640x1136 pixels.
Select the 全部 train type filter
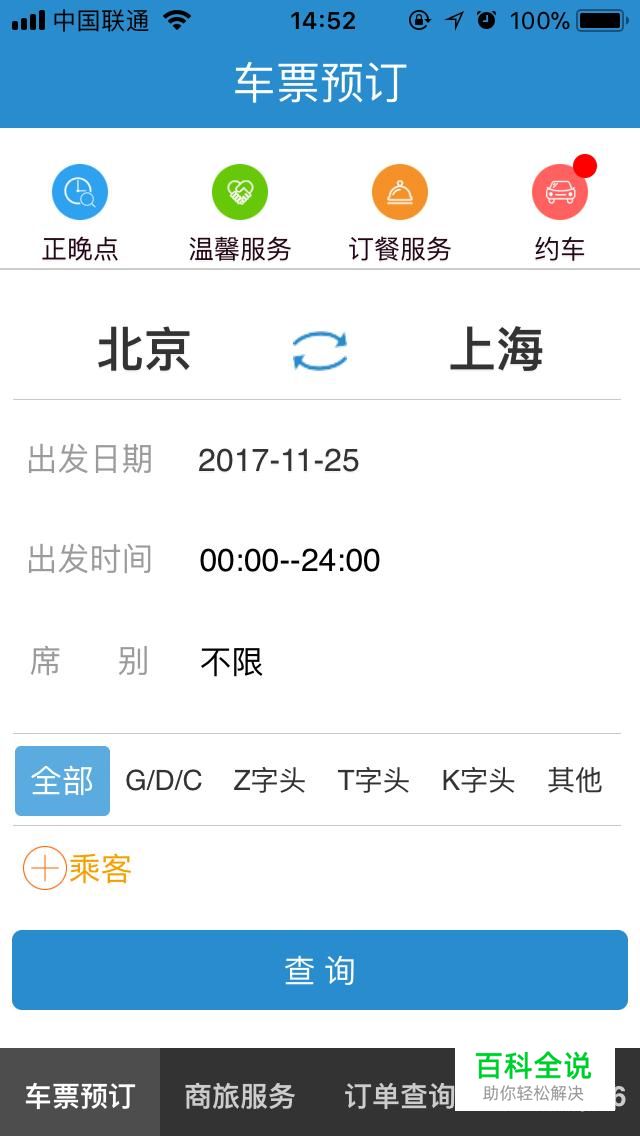coord(62,781)
